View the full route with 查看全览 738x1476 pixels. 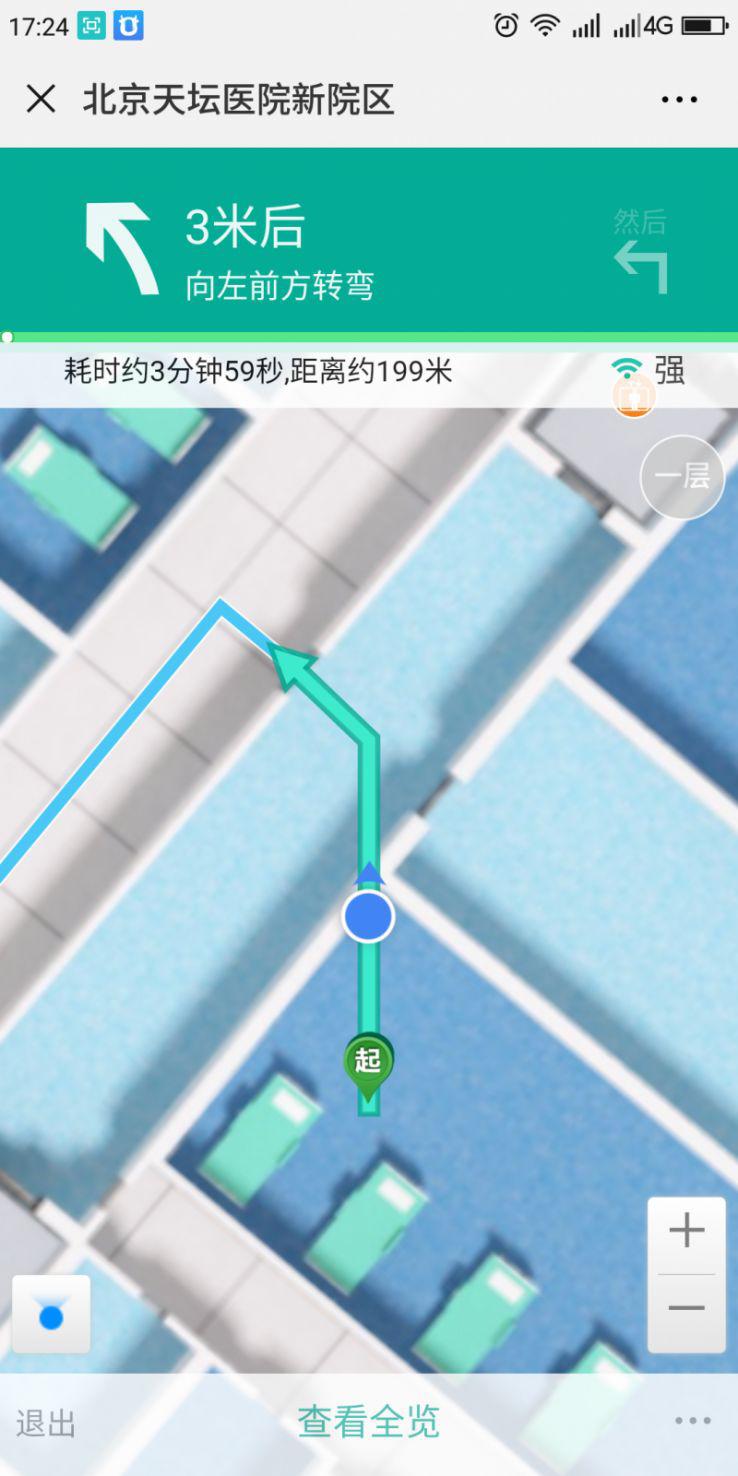[368, 1422]
